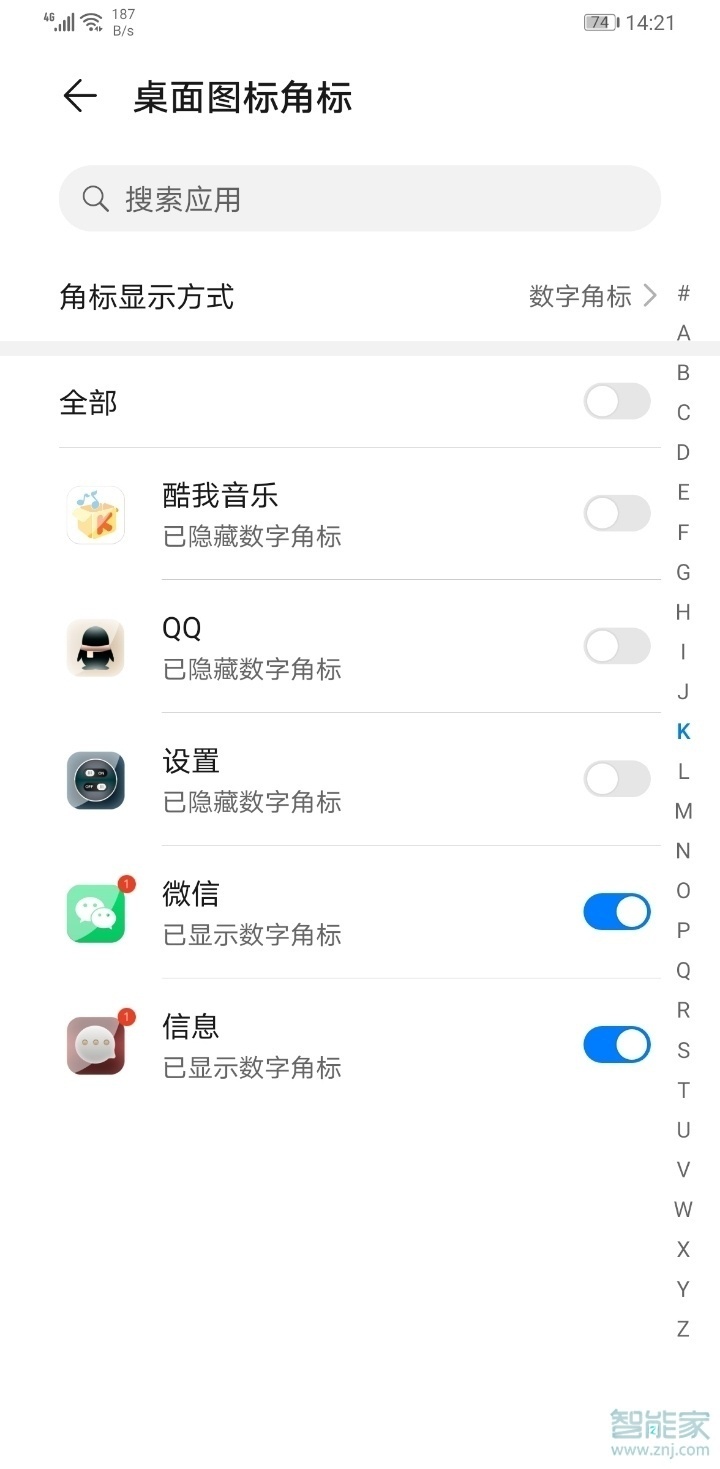Screen dimensions: 720x1469
Task: Click the search magnifier icon
Action: pyautogui.click(x=96, y=198)
